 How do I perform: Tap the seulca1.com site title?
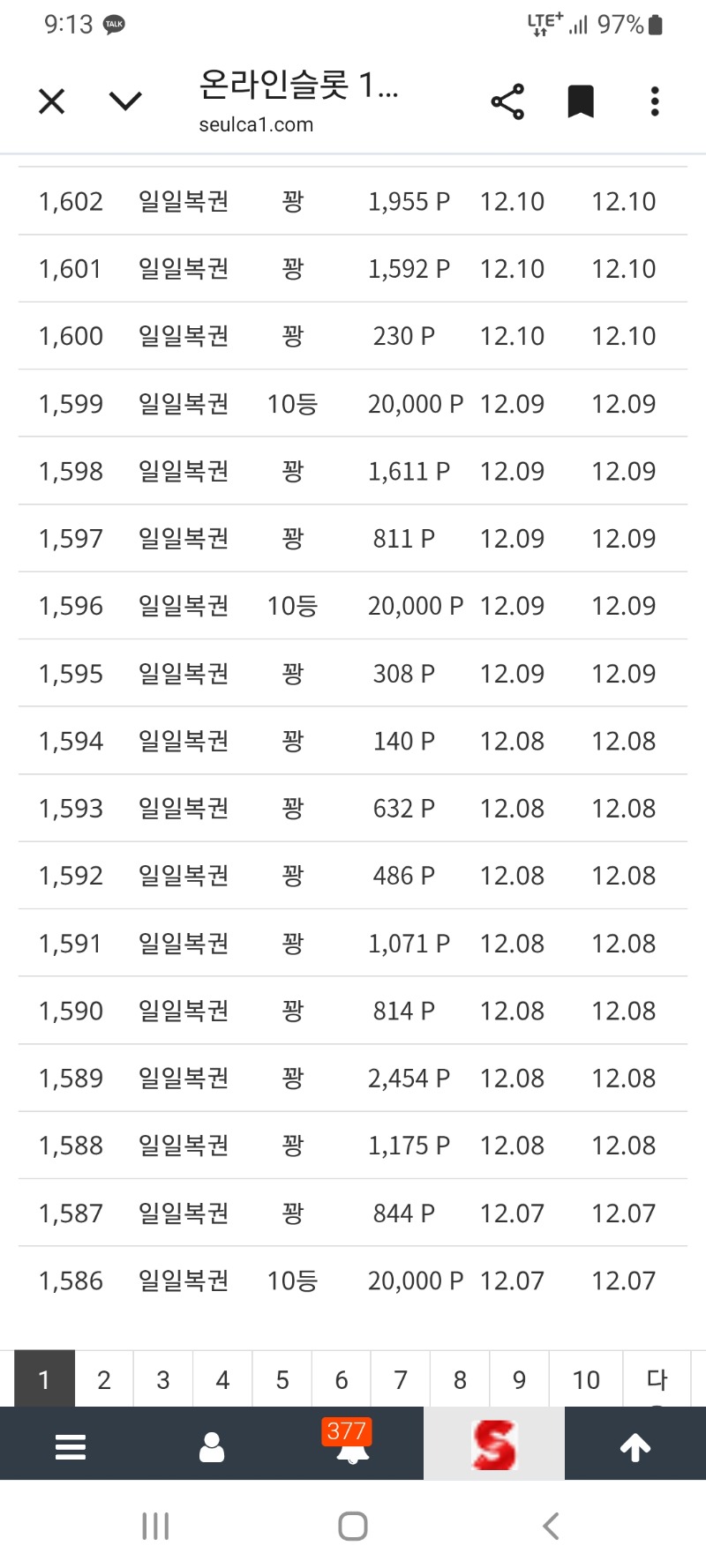point(253,124)
